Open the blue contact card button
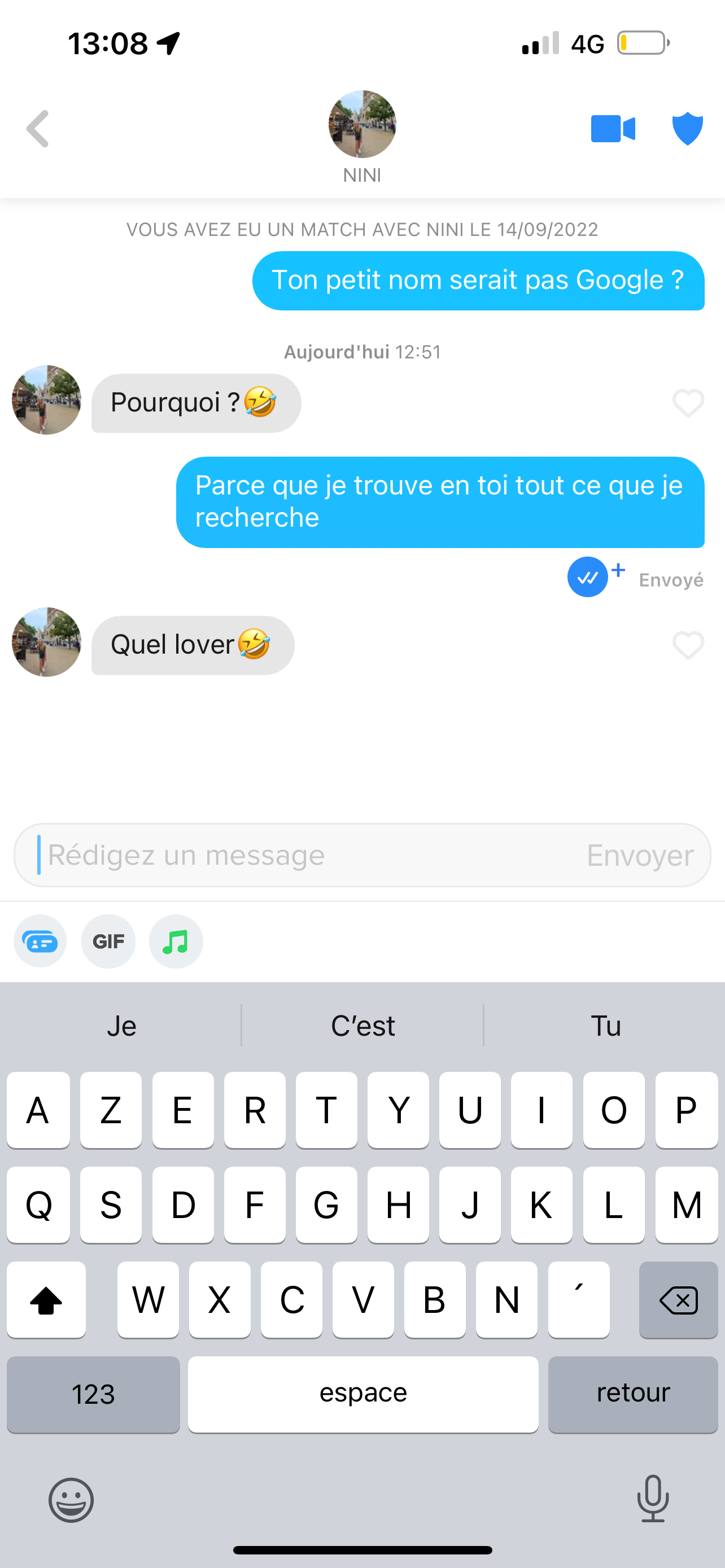This screenshot has width=725, height=1568. (x=40, y=941)
